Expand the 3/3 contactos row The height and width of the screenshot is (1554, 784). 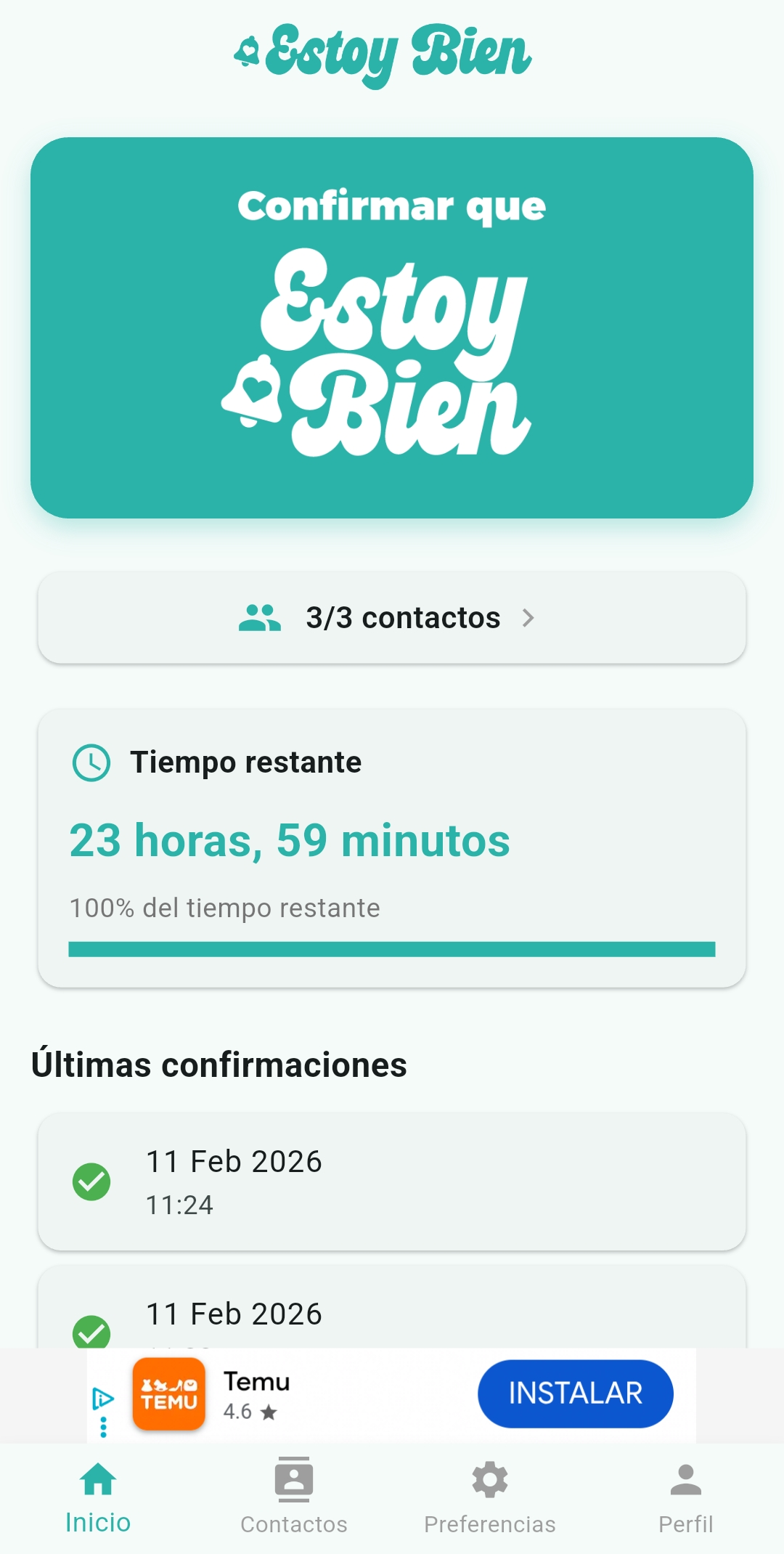click(x=392, y=618)
